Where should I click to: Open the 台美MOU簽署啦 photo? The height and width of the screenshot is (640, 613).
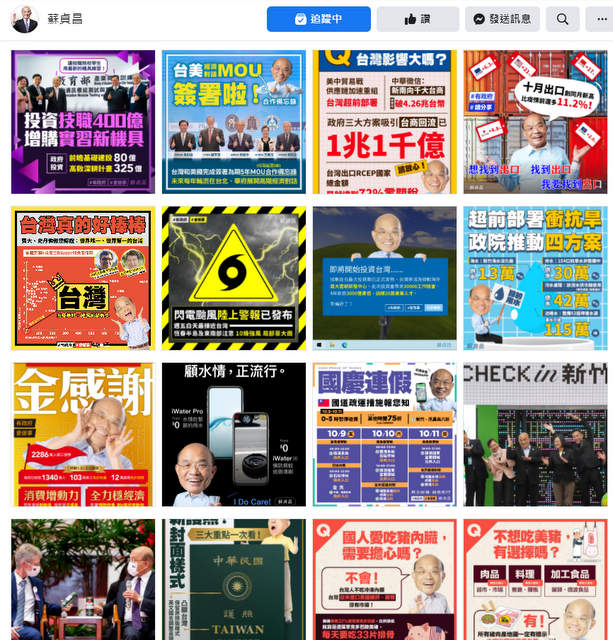click(x=233, y=121)
